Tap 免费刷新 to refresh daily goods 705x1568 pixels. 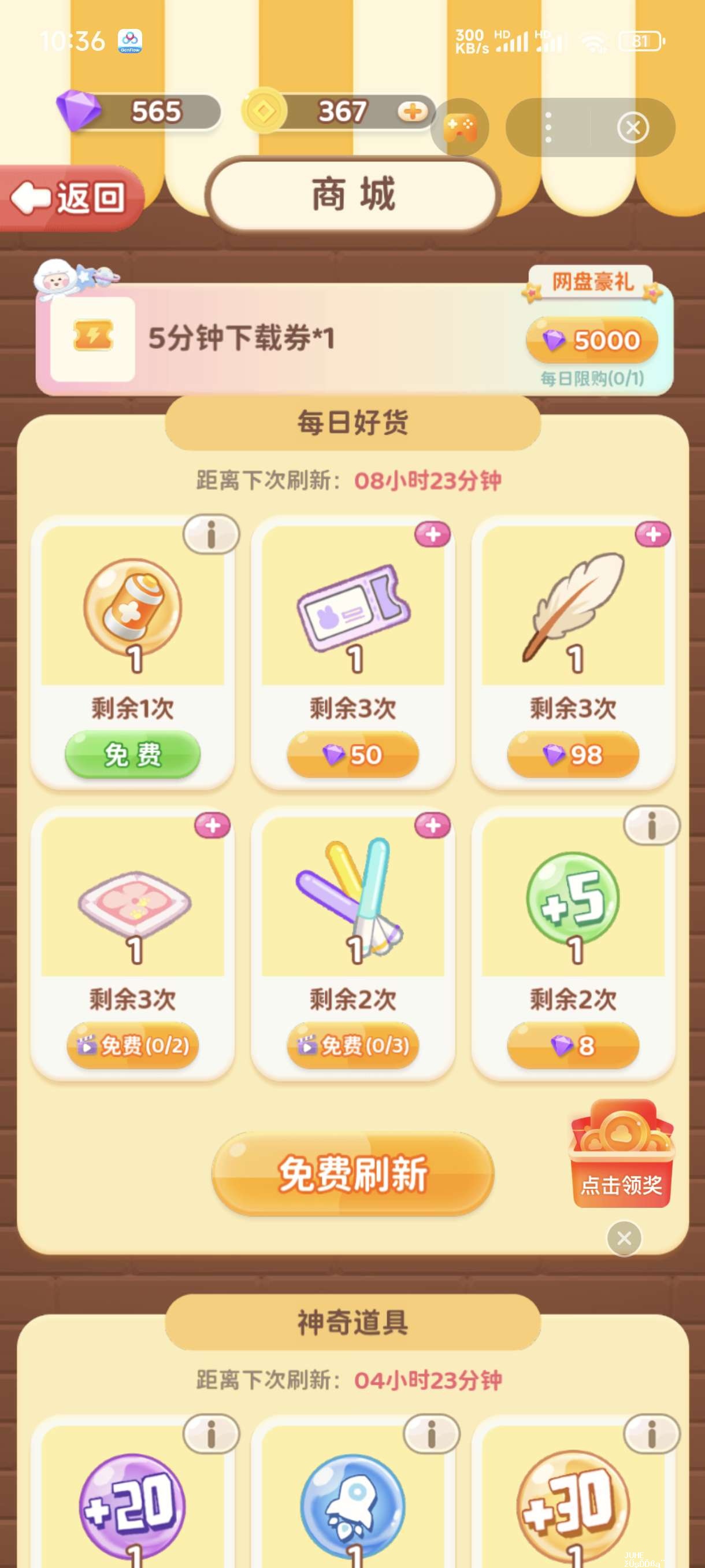[x=353, y=1174]
